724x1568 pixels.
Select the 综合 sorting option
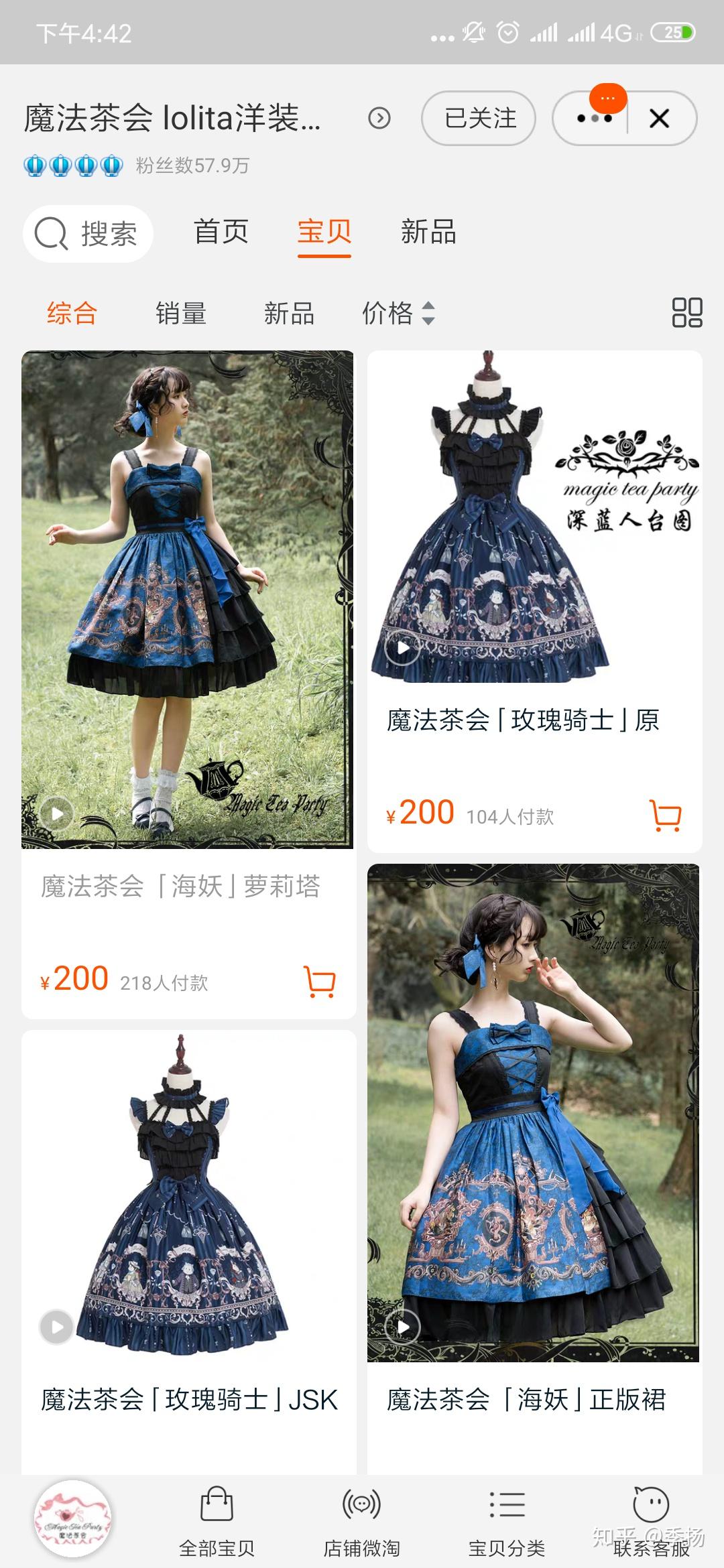click(x=72, y=313)
